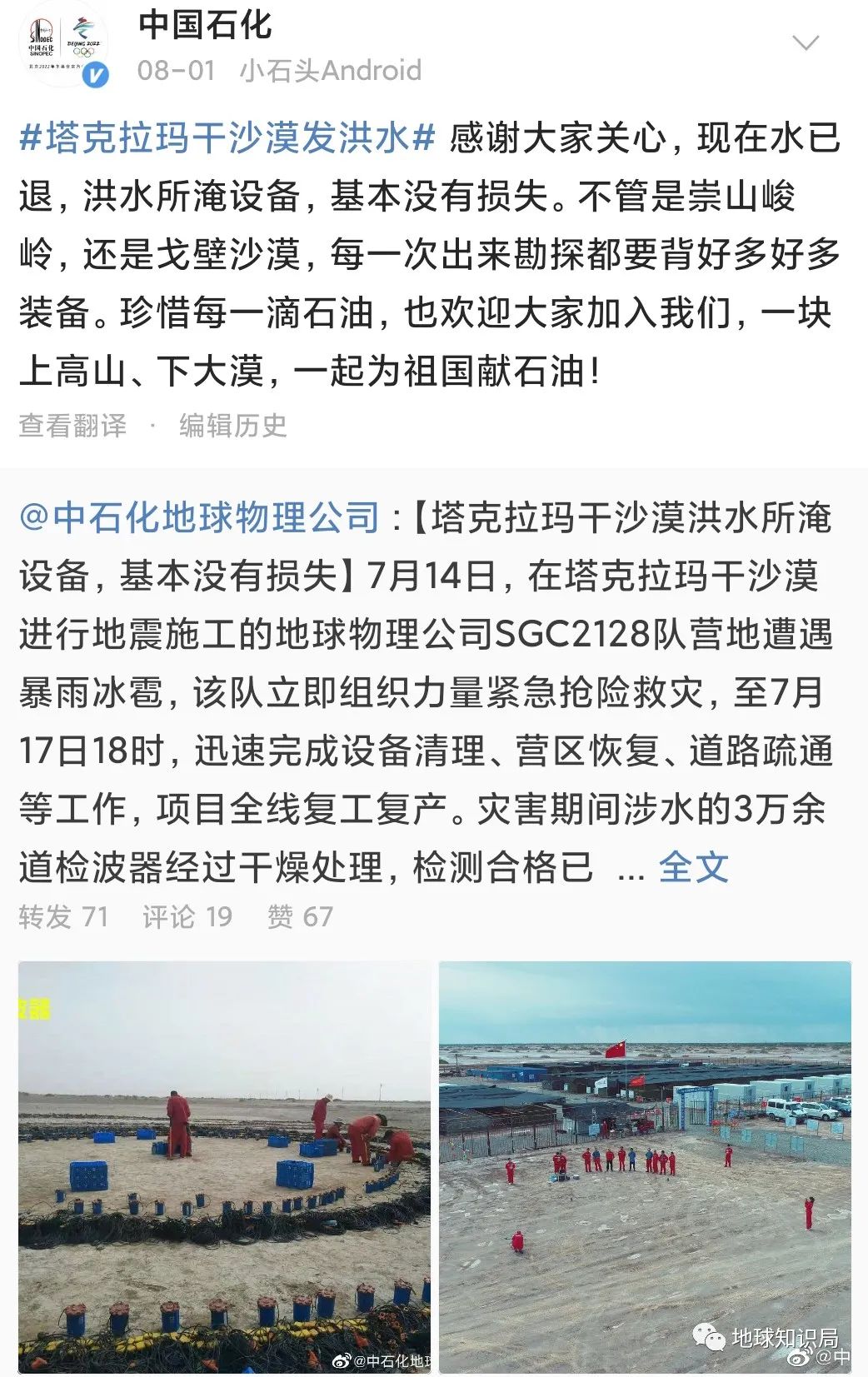Tap 查看翻译 to translate post
This screenshot has width=868, height=1377.
73,426
